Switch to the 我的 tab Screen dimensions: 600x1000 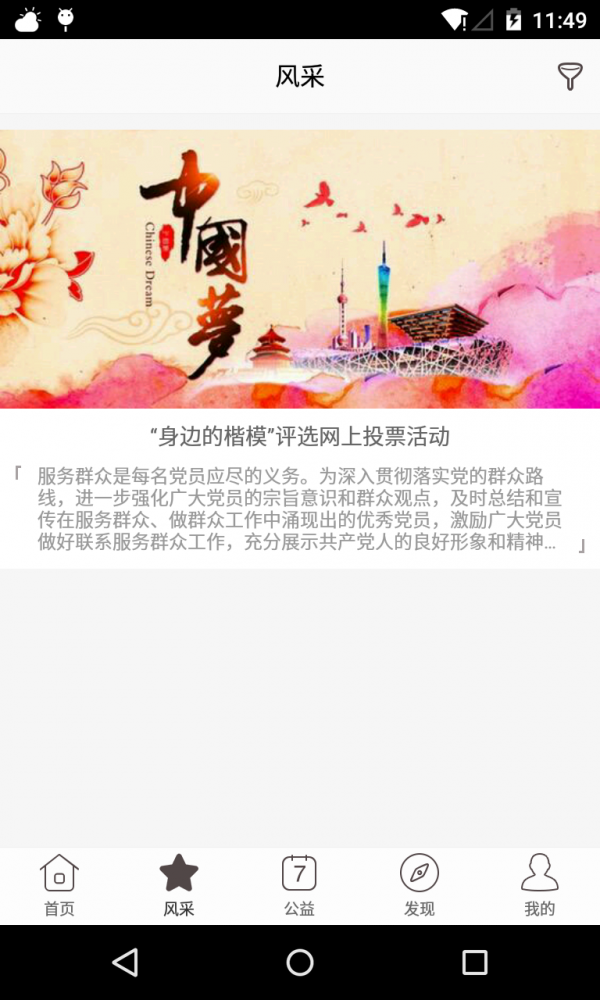pos(539,885)
